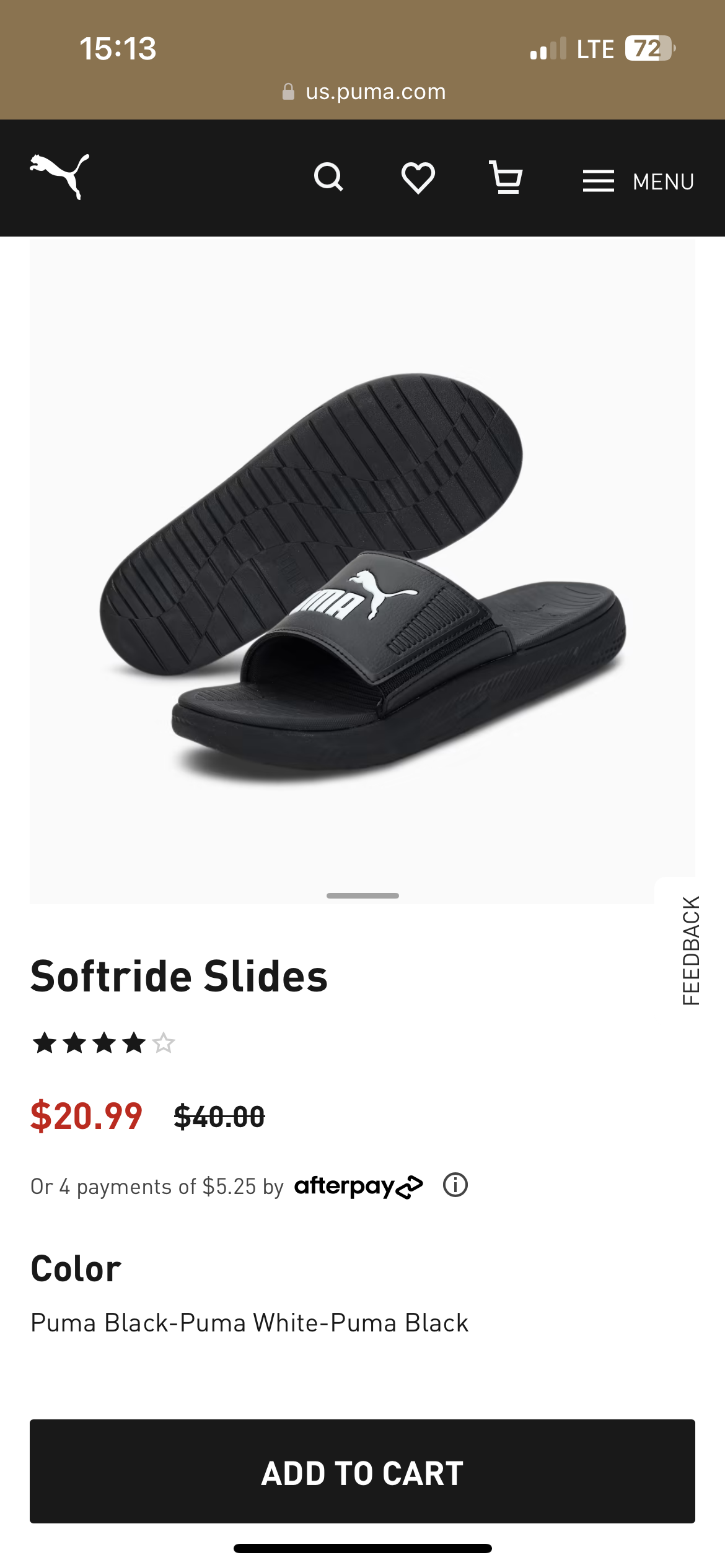Open the wishlist heart icon
Screen dimensions: 725x1568
pos(418,178)
